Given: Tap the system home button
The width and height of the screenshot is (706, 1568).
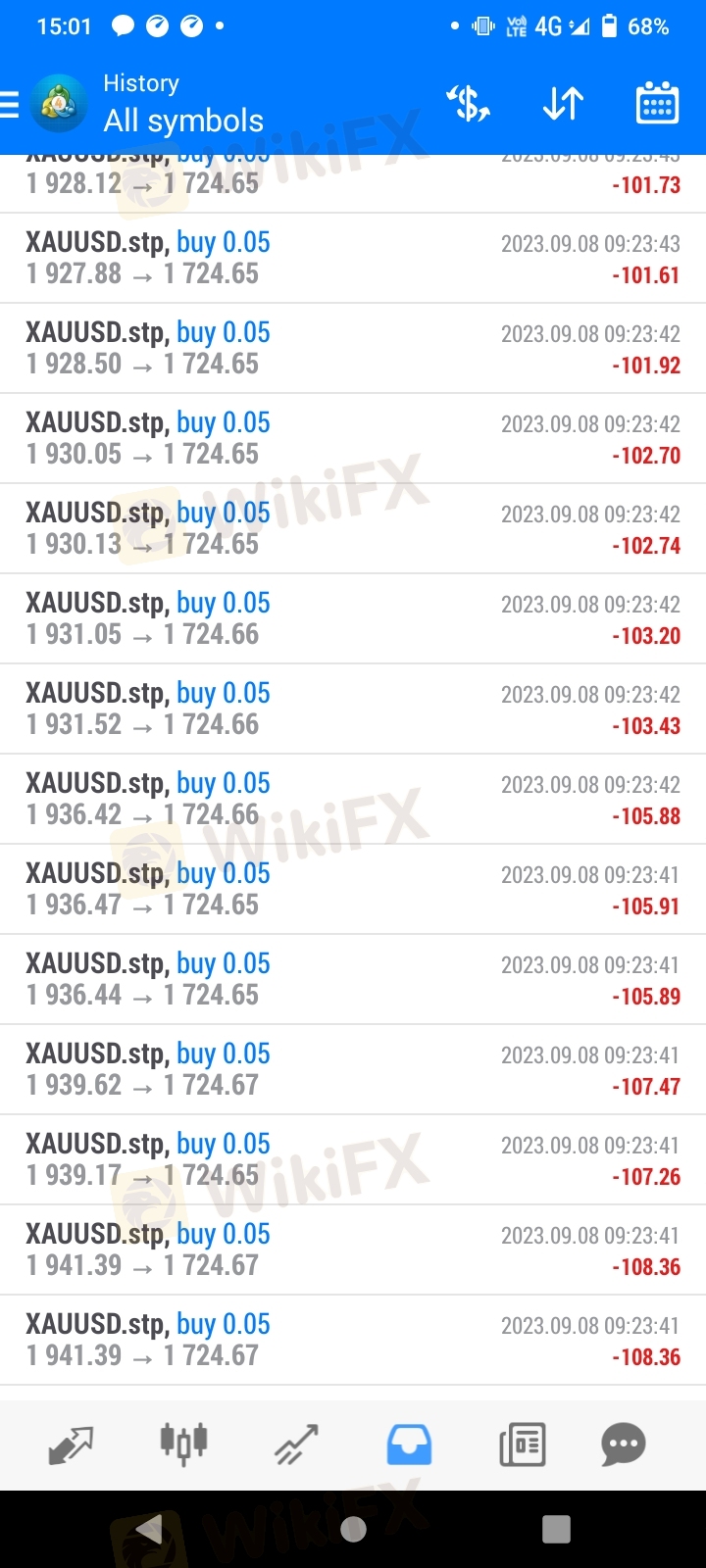Looking at the screenshot, I should pyautogui.click(x=353, y=1529).
